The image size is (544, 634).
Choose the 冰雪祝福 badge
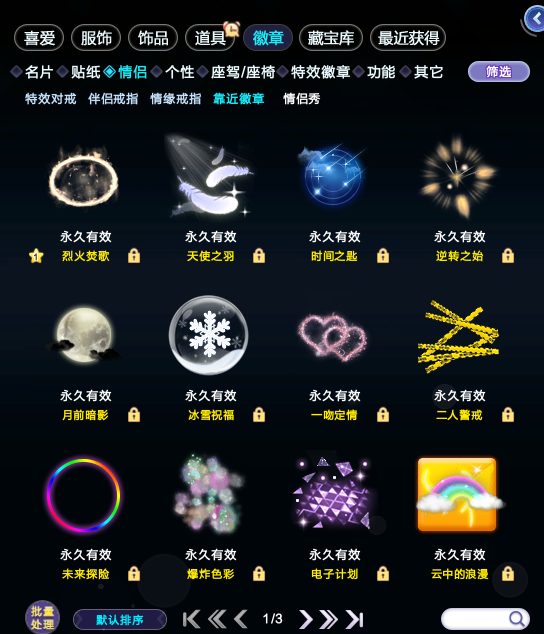pyautogui.click(x=209, y=335)
